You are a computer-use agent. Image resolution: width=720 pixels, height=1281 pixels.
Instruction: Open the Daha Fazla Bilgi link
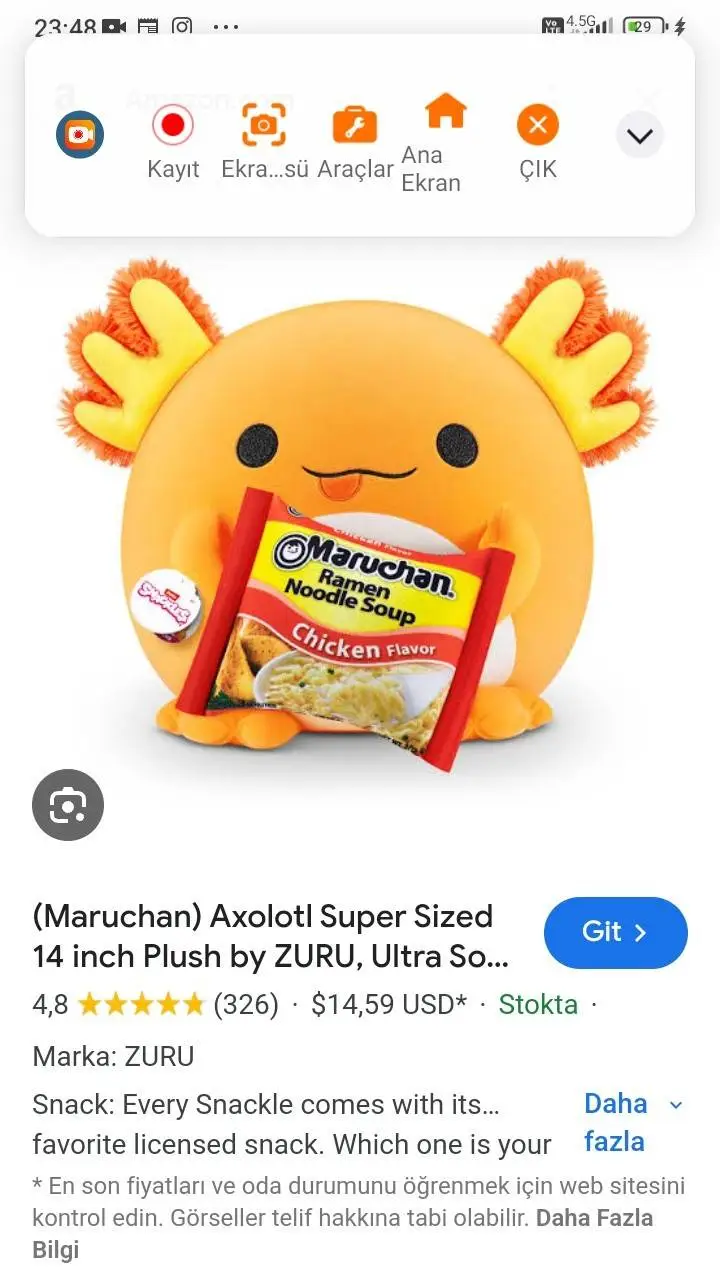tap(594, 1218)
